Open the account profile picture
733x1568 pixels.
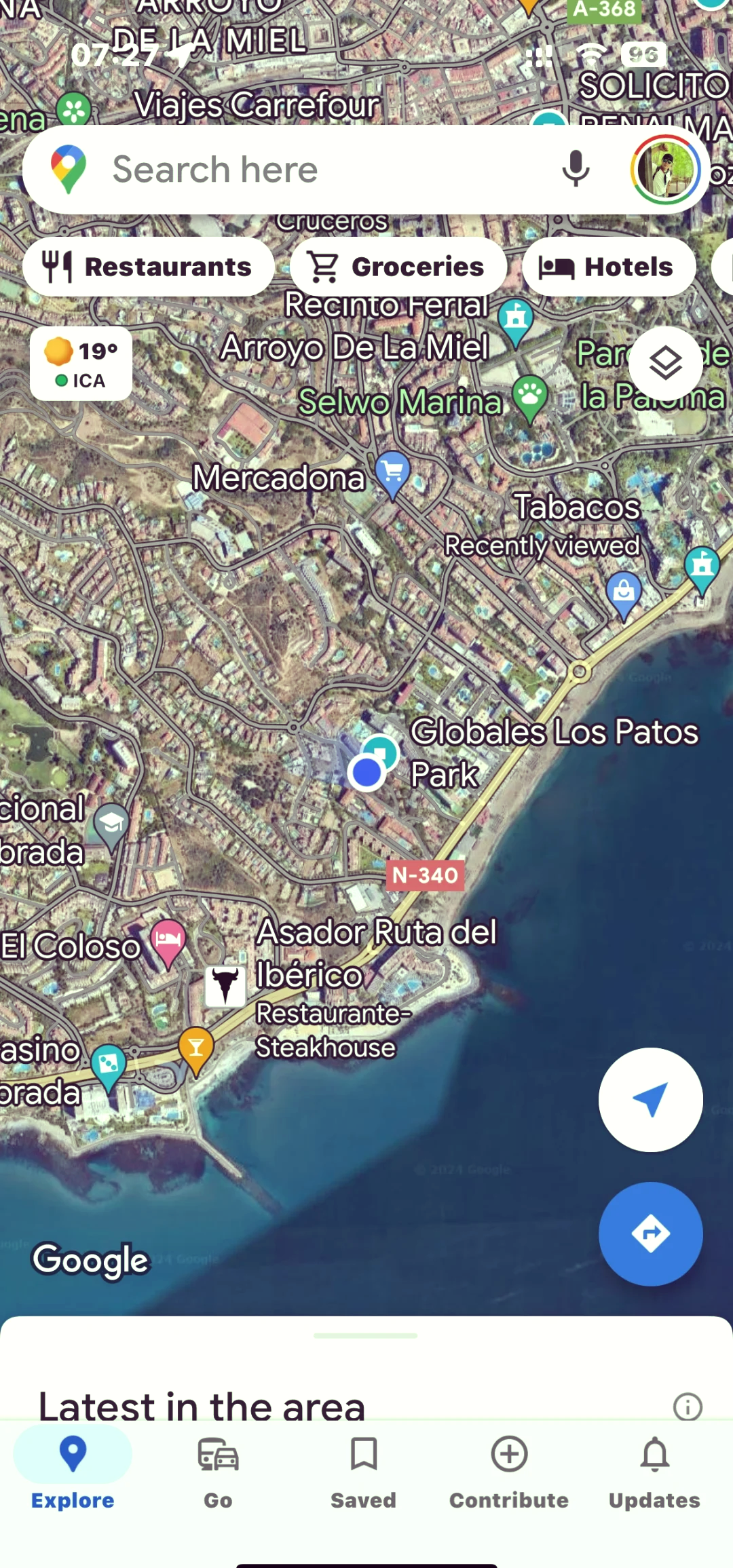[665, 170]
